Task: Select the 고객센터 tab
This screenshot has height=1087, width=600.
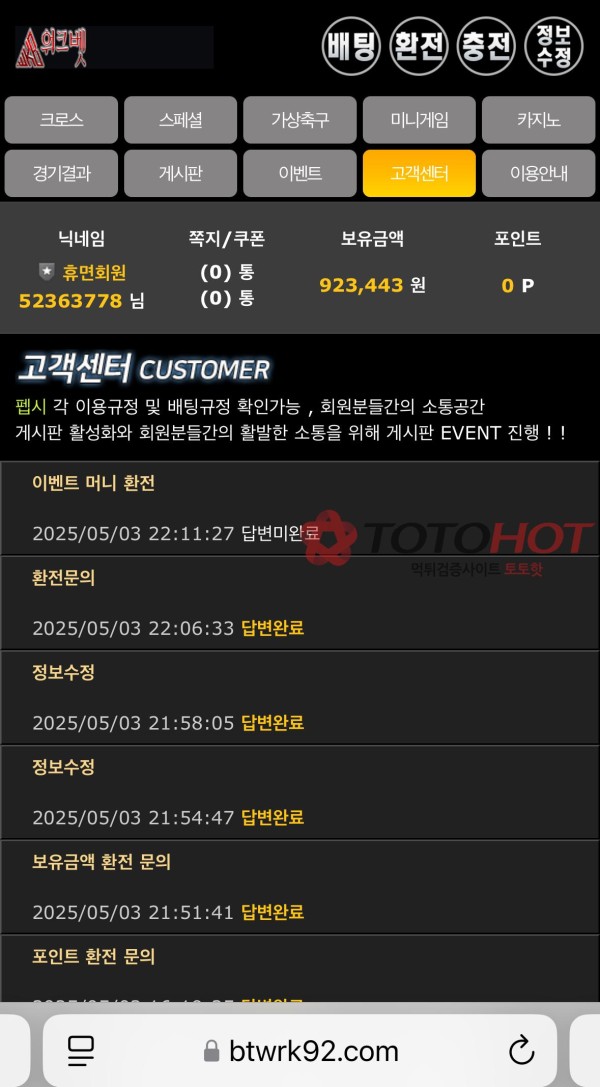Action: (419, 173)
